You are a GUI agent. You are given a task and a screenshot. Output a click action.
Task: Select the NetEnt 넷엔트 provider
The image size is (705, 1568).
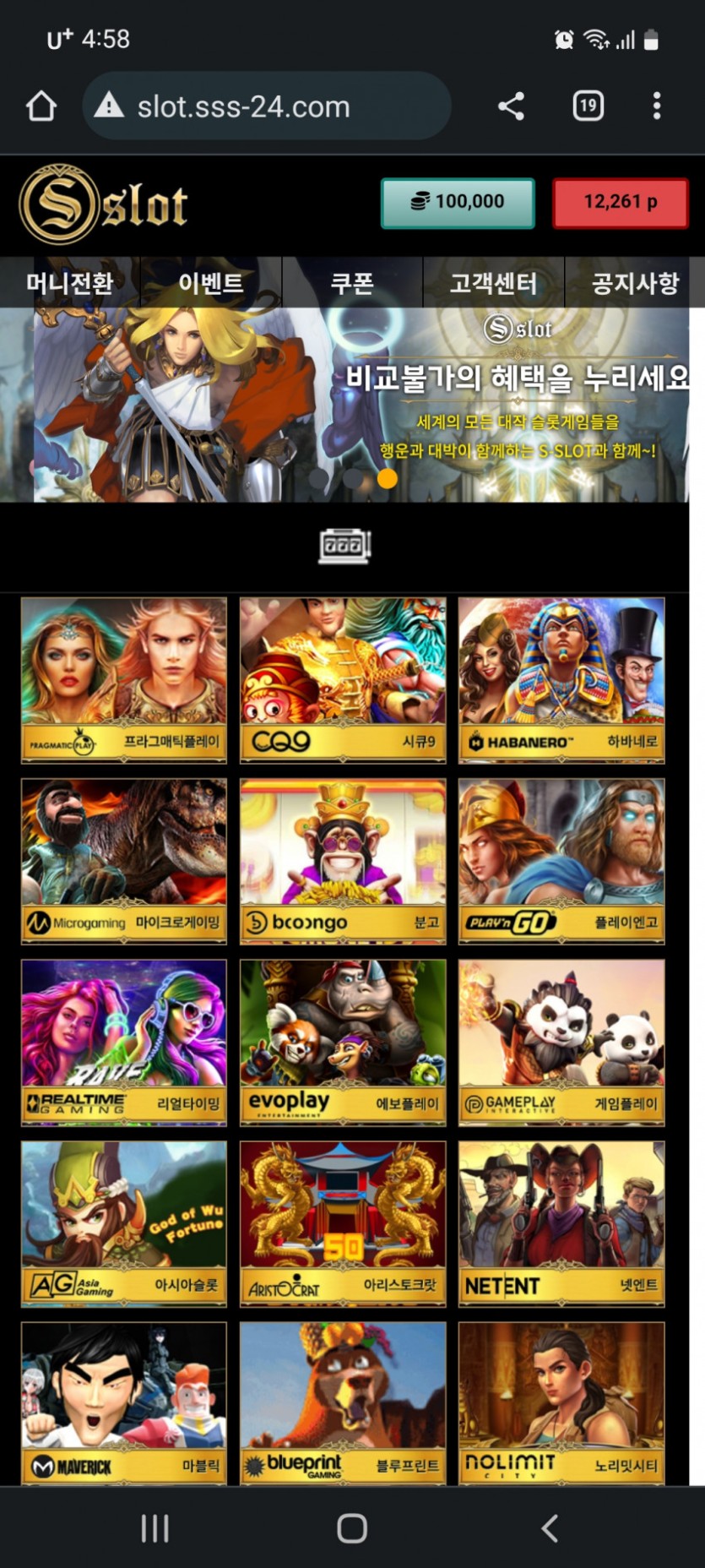(x=561, y=1223)
